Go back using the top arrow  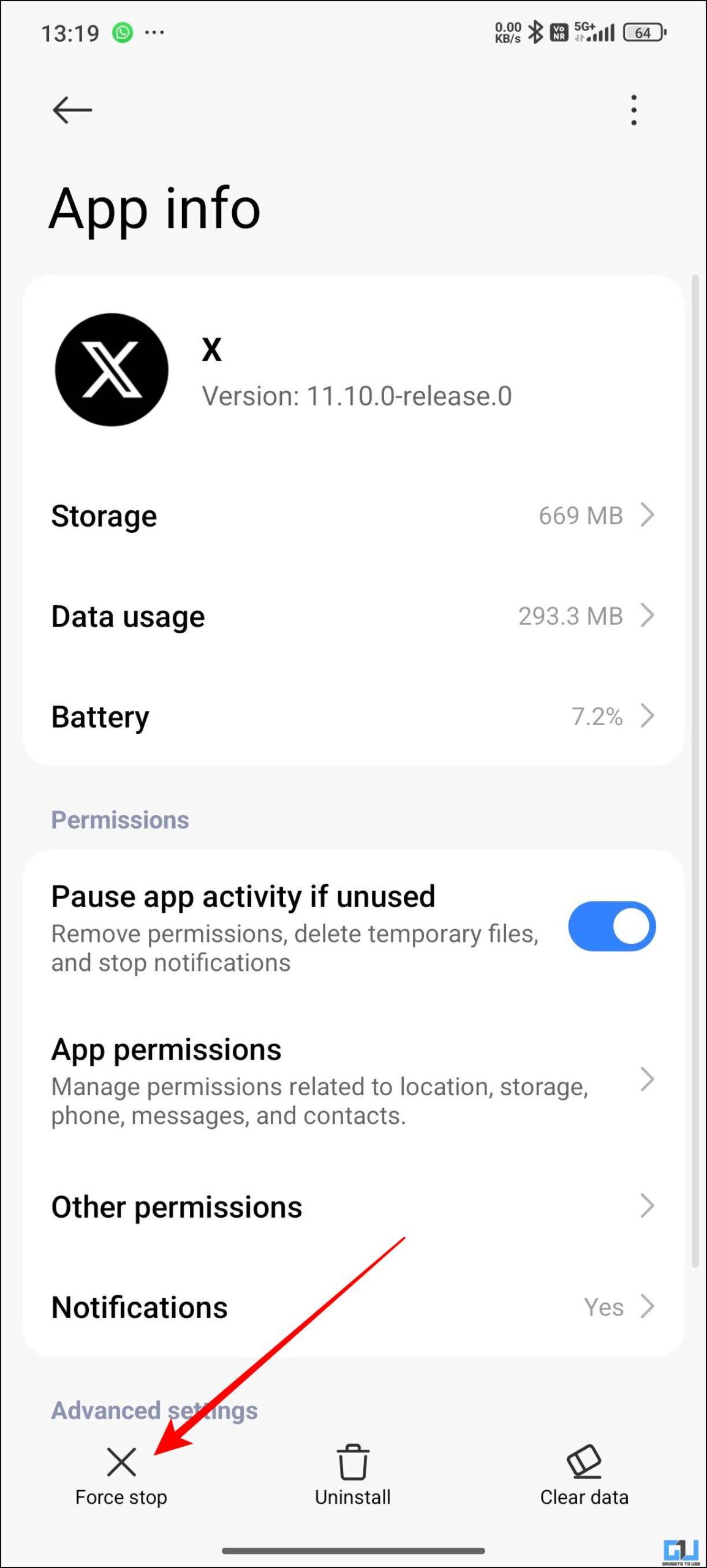click(72, 110)
